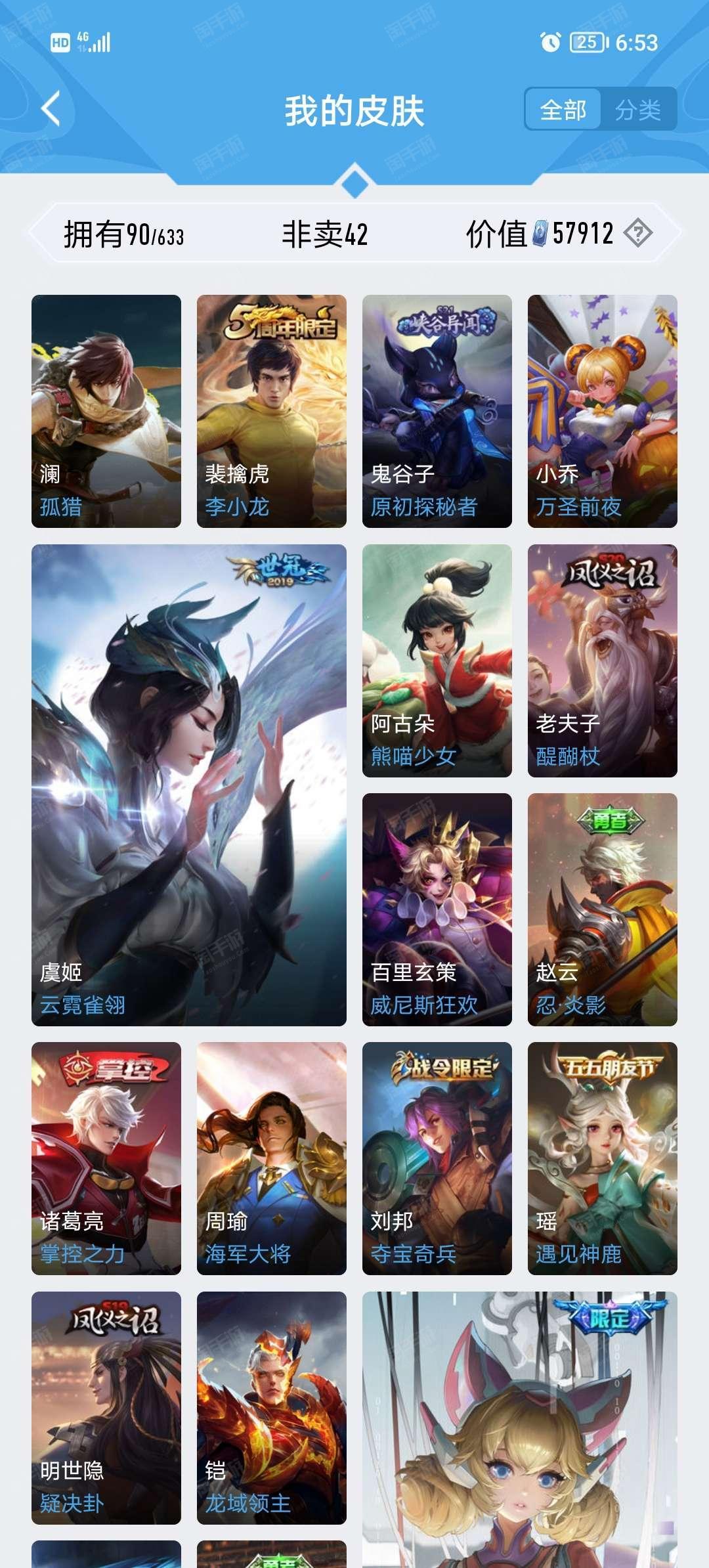Open 诸葛亮 掌控之力 skin card
Screen dimensions: 709x1568
(106, 1158)
